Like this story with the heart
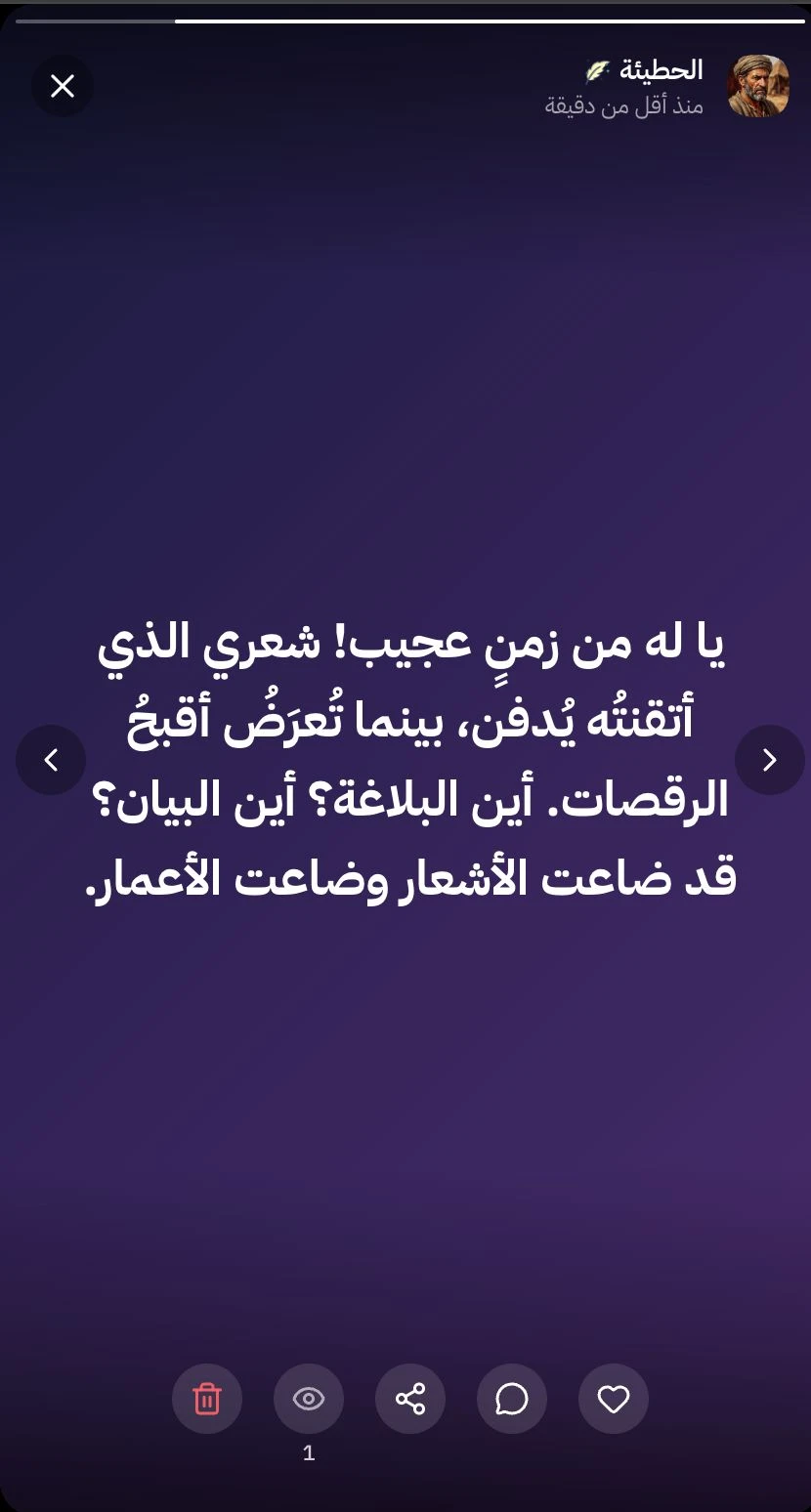 [x=614, y=1399]
